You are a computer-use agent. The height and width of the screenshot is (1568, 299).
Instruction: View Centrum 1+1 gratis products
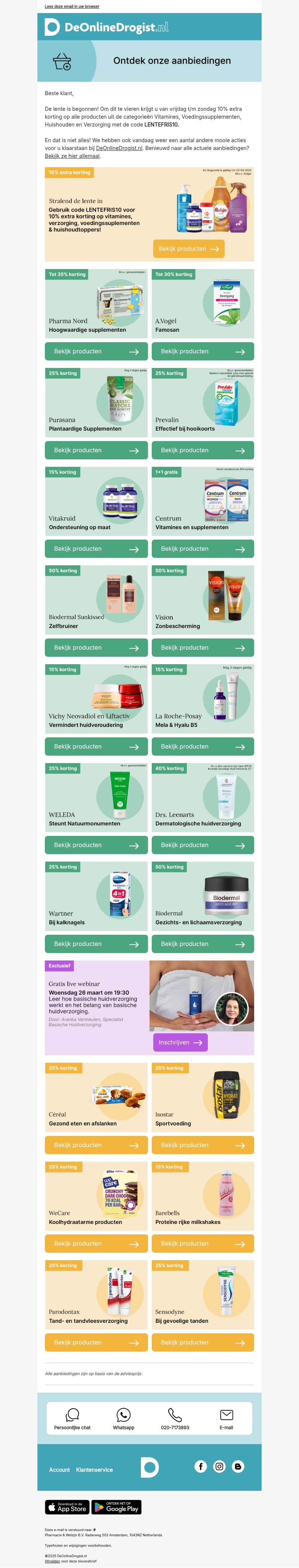point(202,549)
